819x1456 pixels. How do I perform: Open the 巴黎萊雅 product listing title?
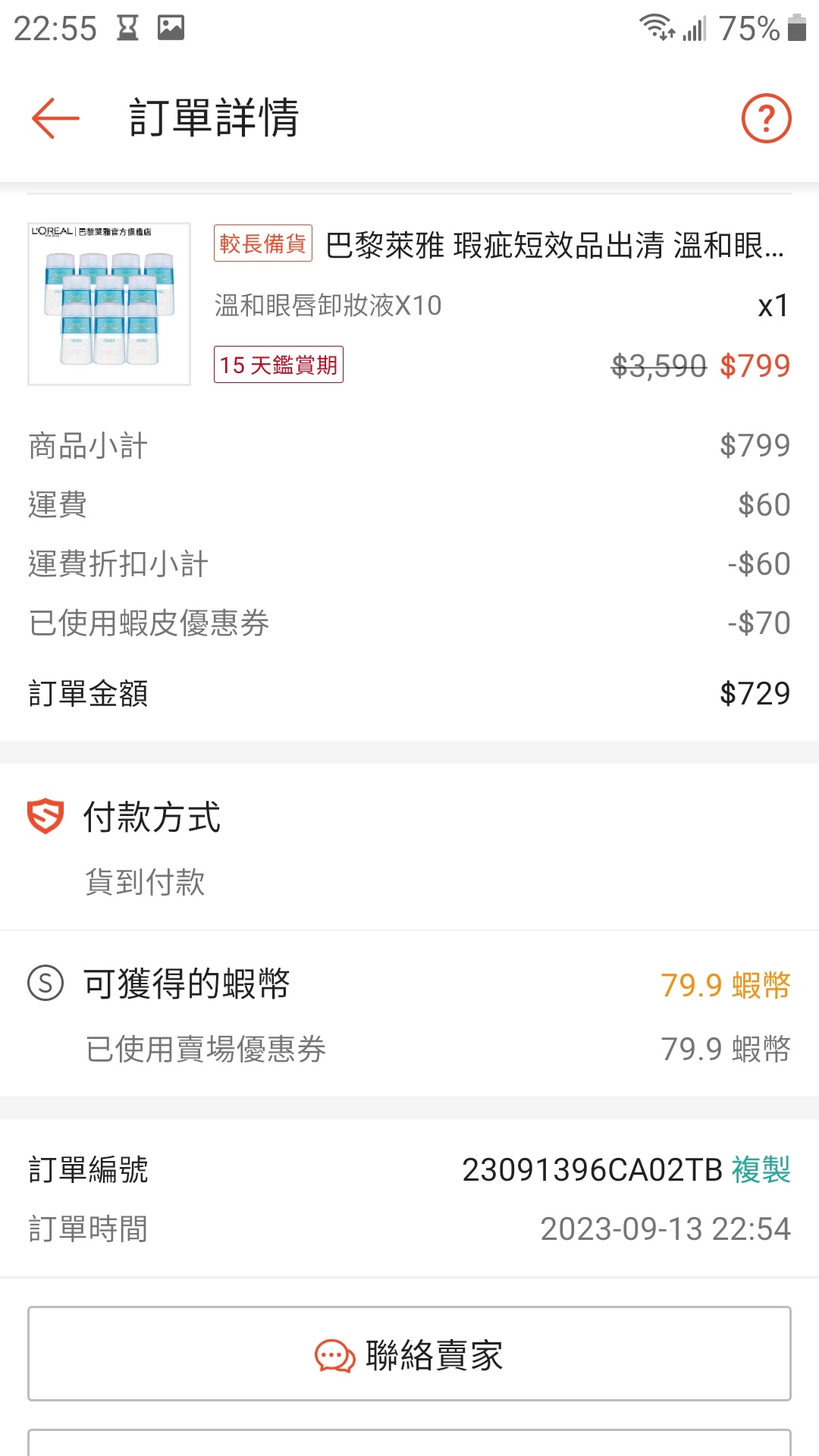(x=554, y=245)
